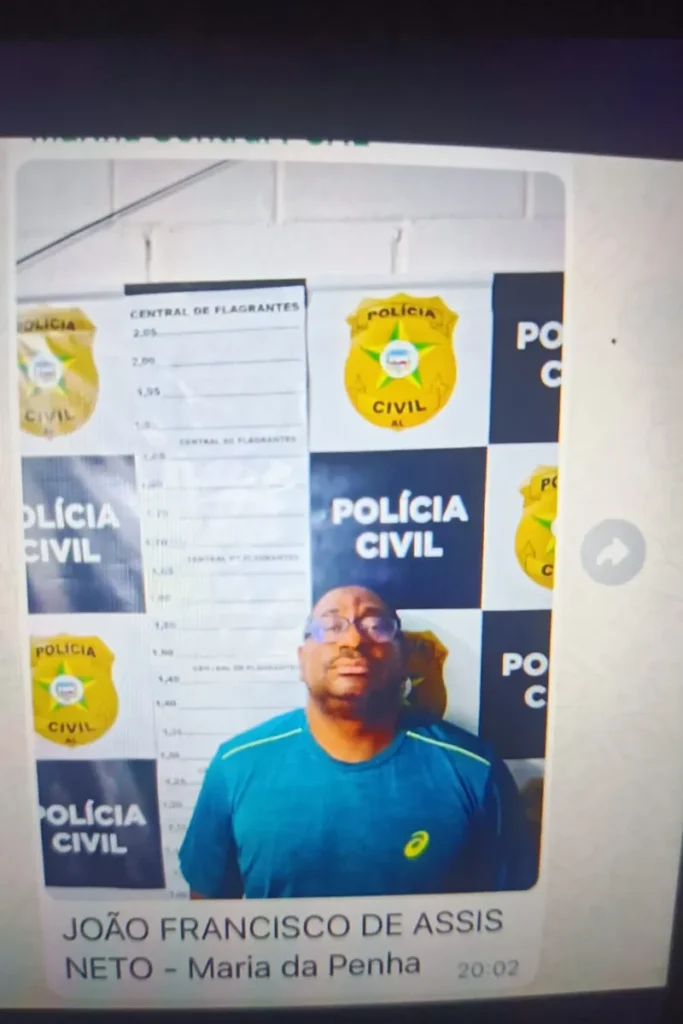Open the Polícia Civil photo message
This screenshot has width=683, height=1024.
click(290, 530)
